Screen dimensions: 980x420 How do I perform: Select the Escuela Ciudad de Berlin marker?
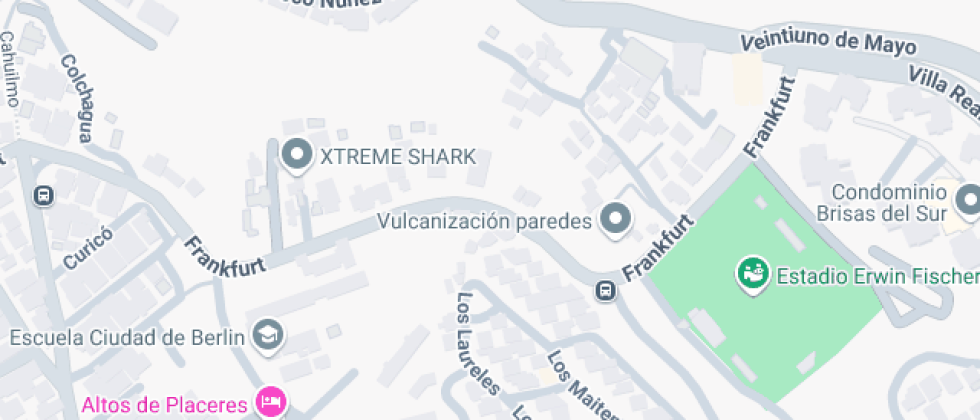tap(268, 334)
